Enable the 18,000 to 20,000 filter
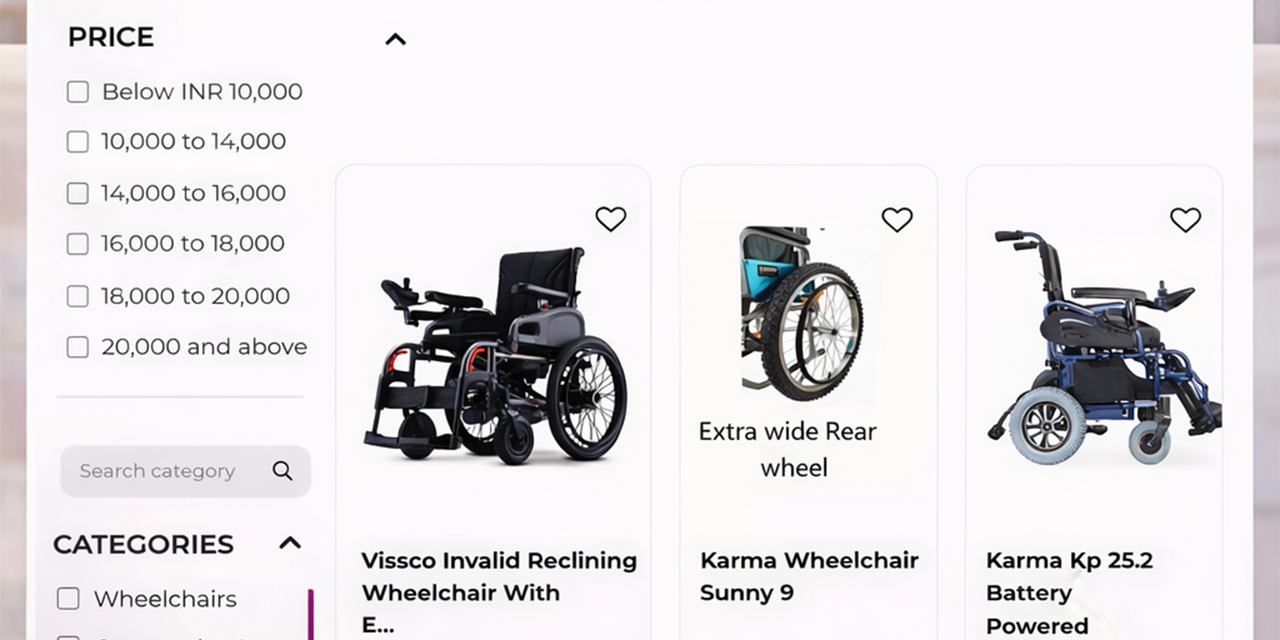Screen dimensions: 1280x640 click(x=78, y=296)
